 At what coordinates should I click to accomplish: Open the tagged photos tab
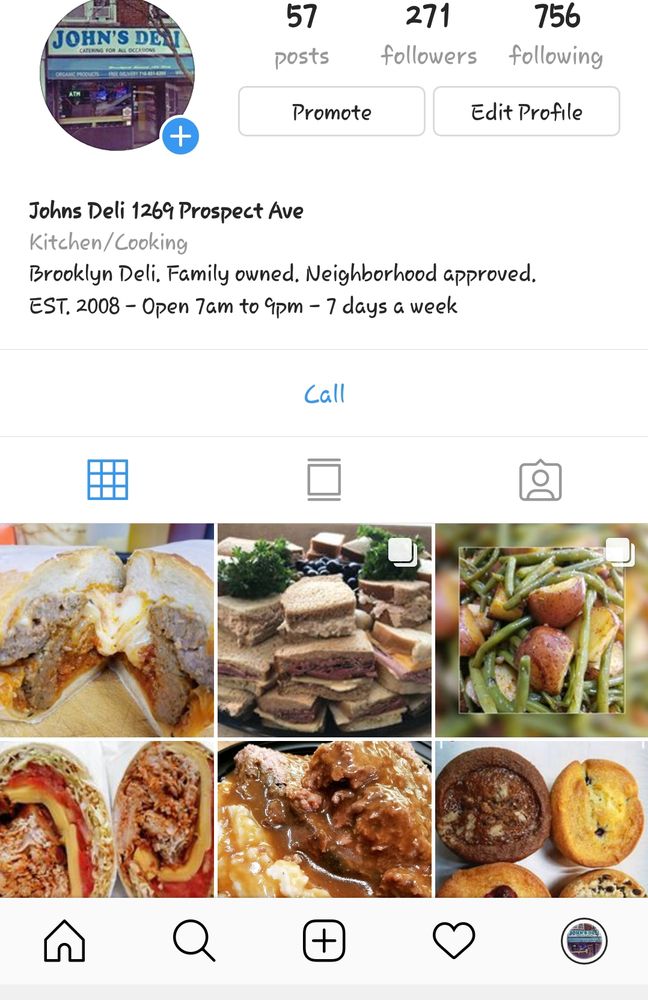(x=540, y=480)
